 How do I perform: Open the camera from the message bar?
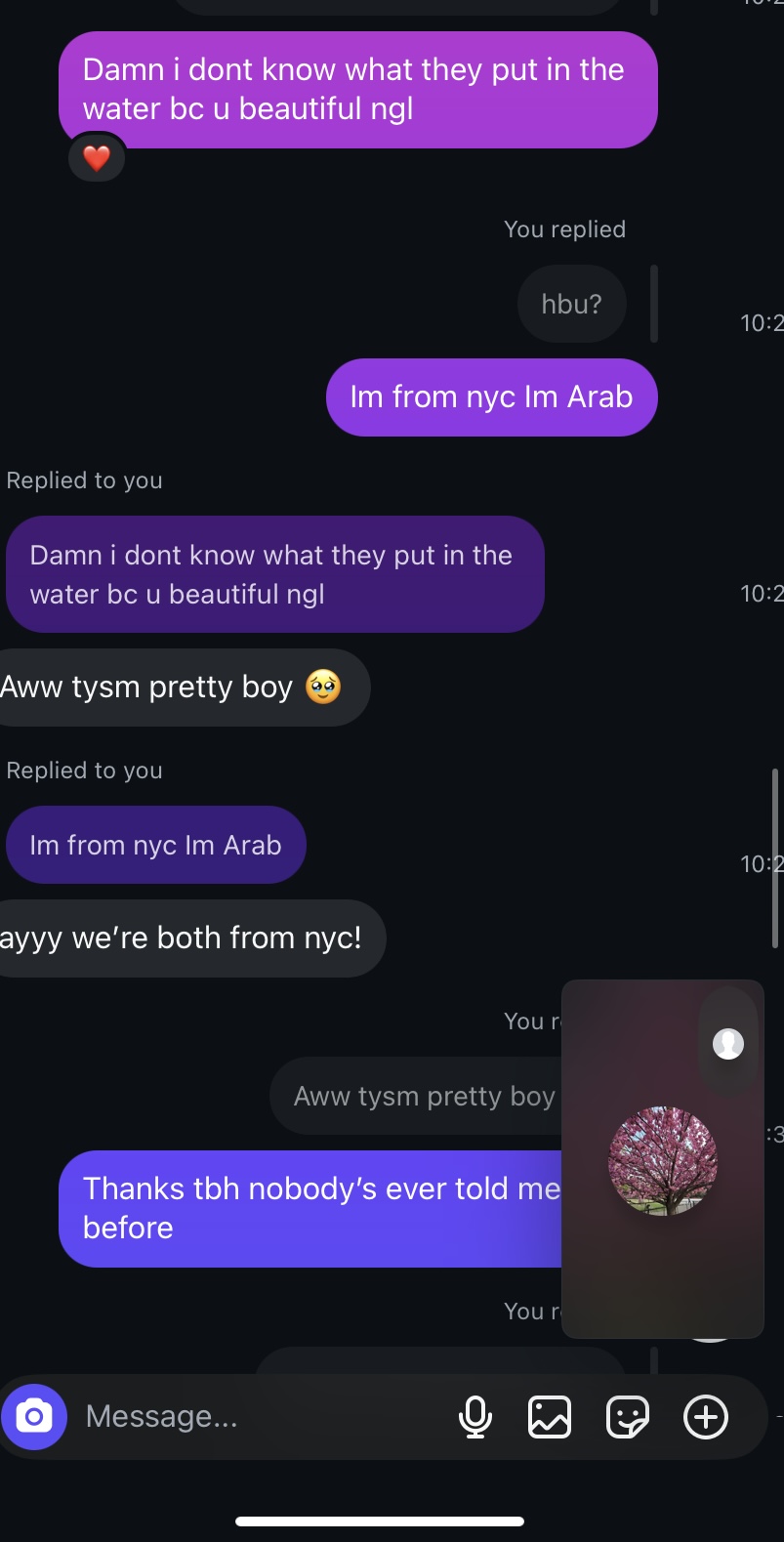point(34,1416)
